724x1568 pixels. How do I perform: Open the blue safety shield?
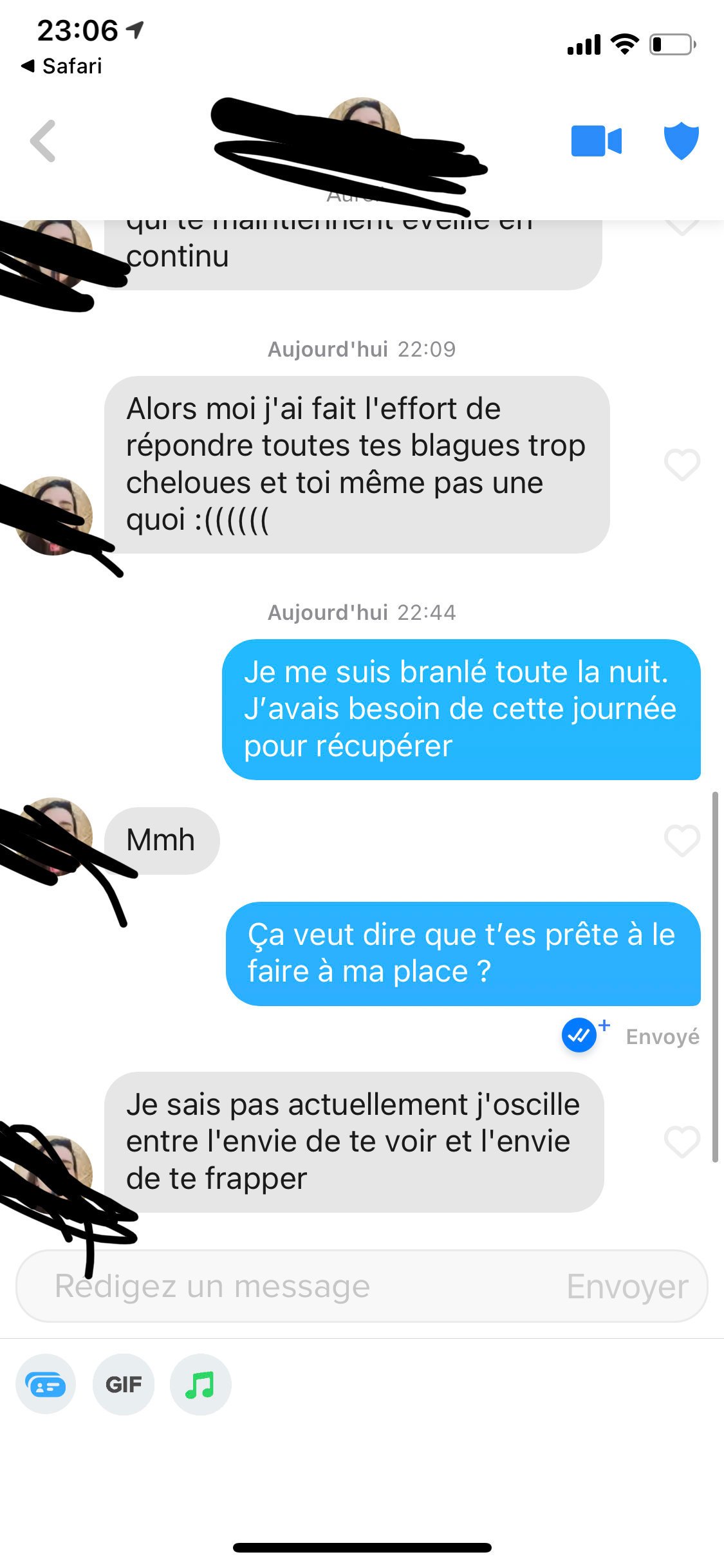681,140
